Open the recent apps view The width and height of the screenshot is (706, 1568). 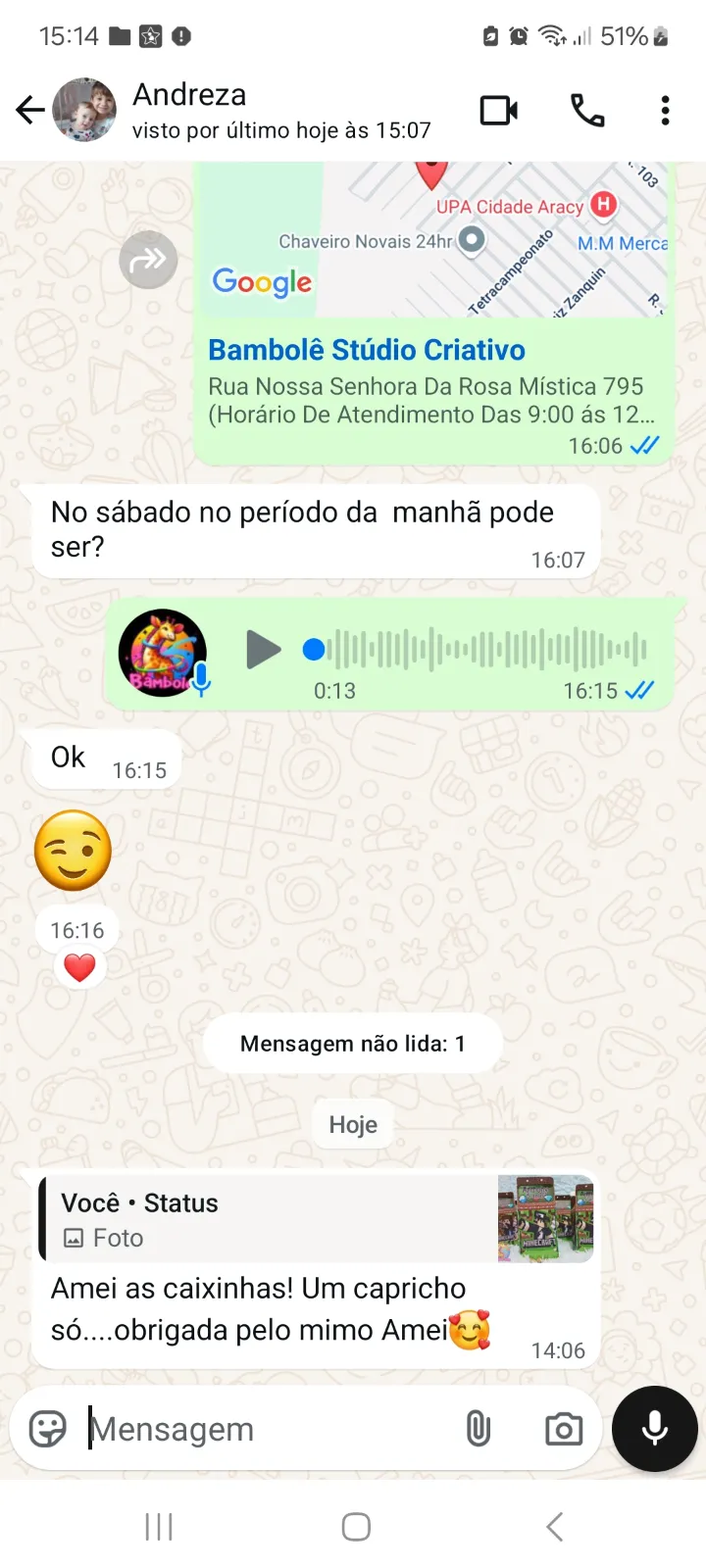(x=159, y=1526)
